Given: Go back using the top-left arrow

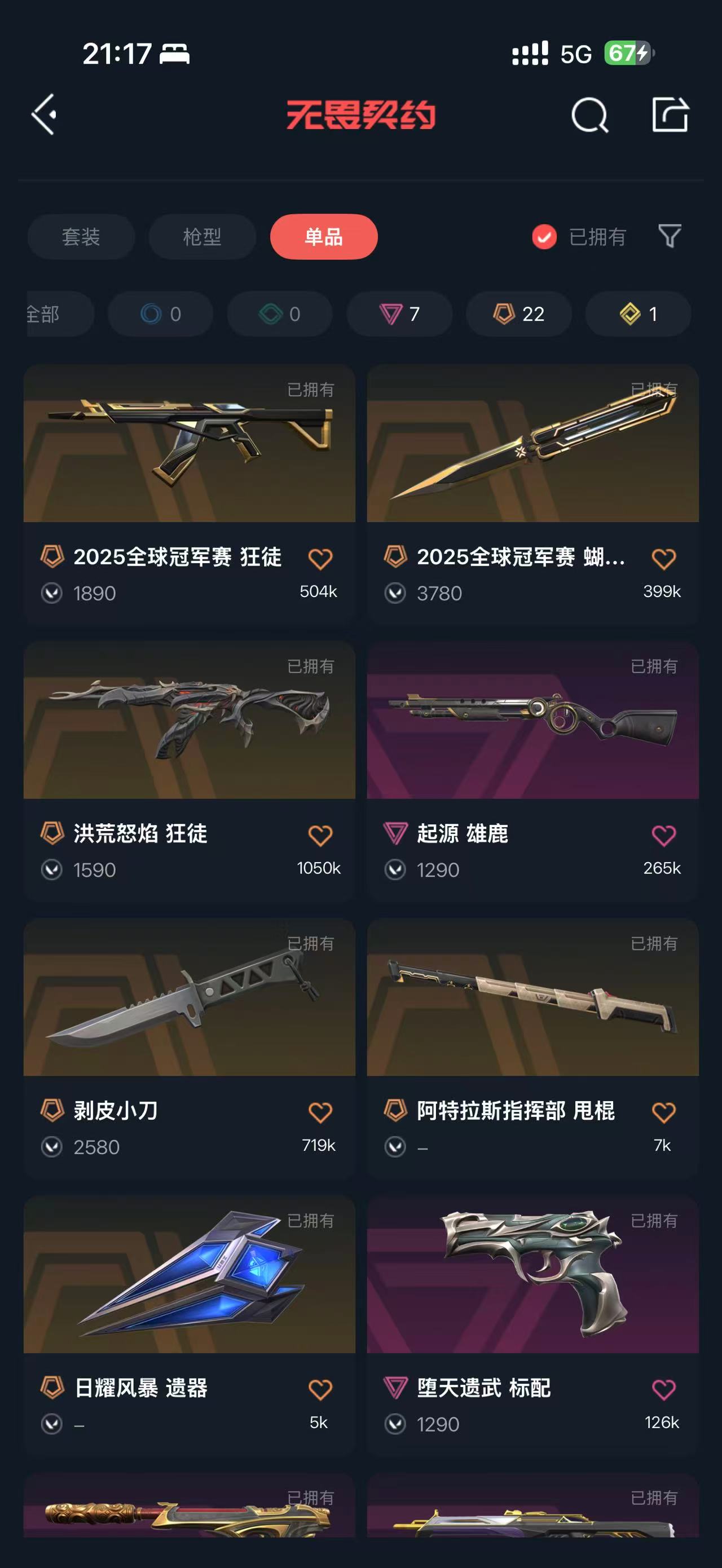Looking at the screenshot, I should [44, 114].
